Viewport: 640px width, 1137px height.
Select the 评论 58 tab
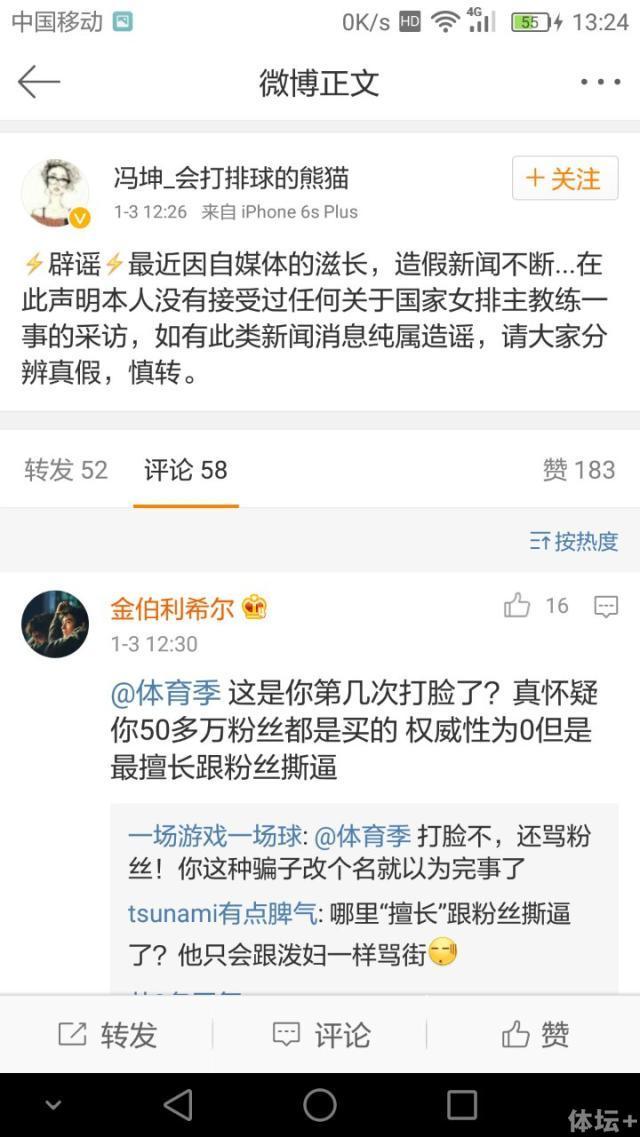tap(185, 470)
